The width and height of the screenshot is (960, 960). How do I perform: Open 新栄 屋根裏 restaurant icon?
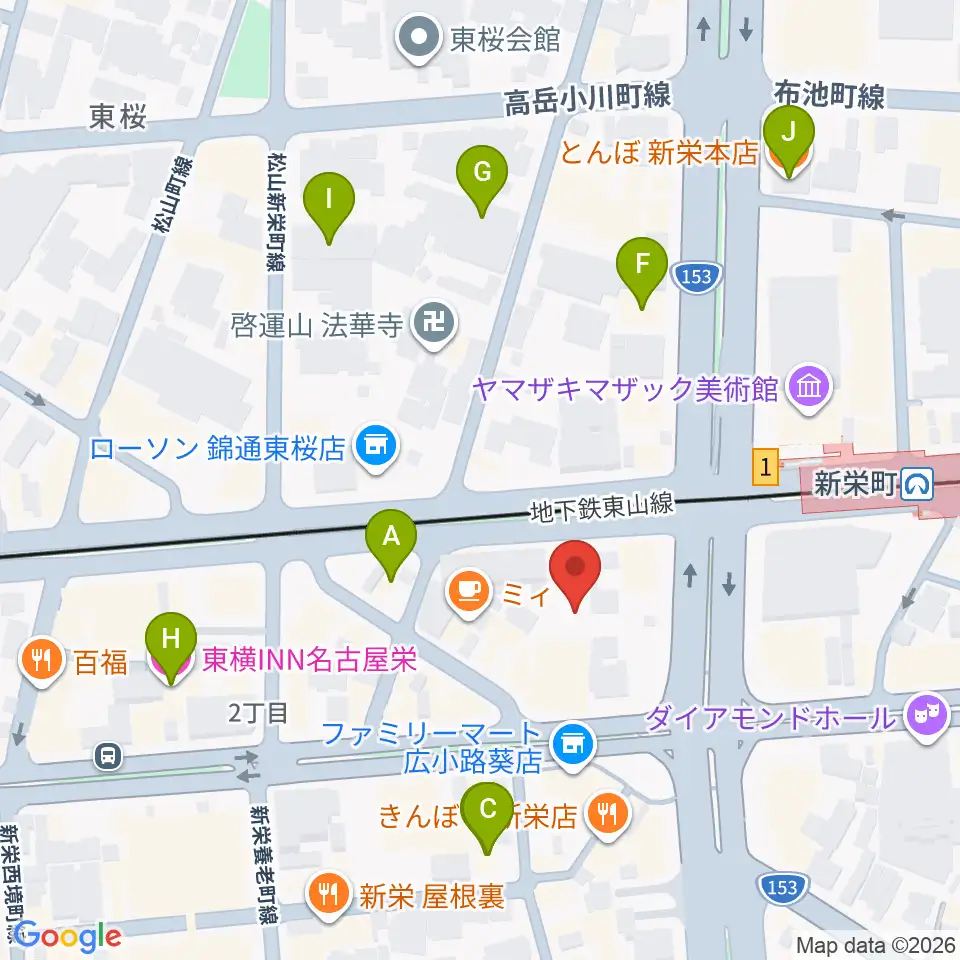click(x=329, y=894)
